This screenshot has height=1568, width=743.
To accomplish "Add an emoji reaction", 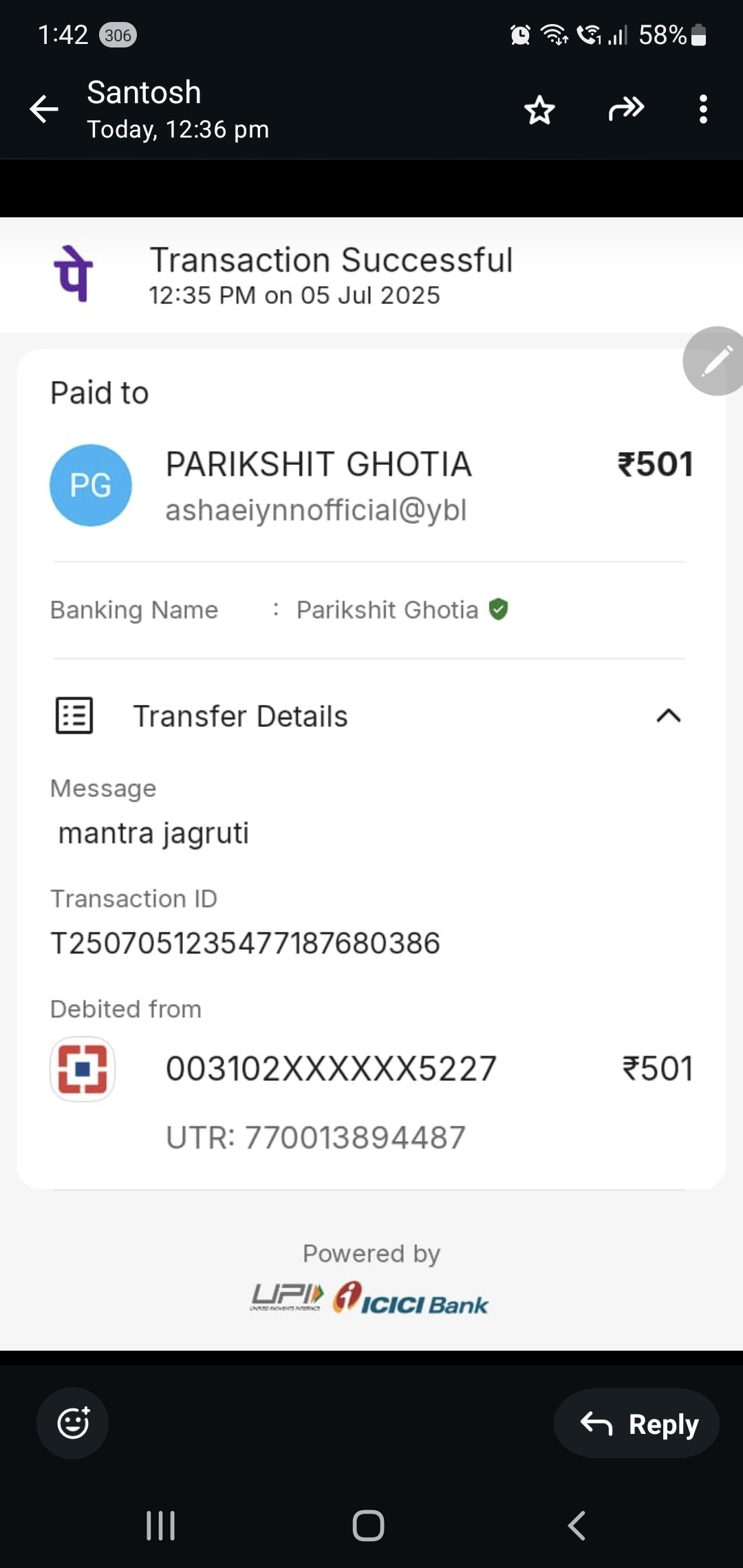I will 73,1423.
